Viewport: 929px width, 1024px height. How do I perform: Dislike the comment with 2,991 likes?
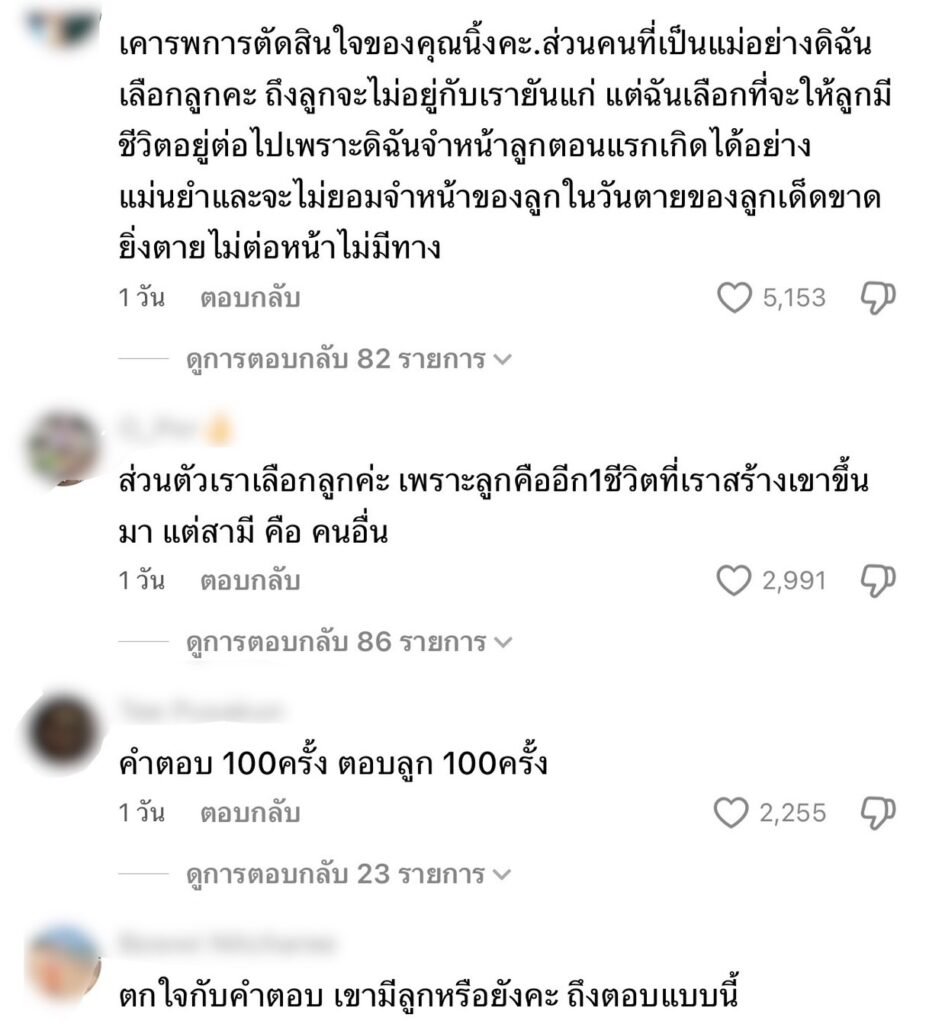[x=878, y=581]
